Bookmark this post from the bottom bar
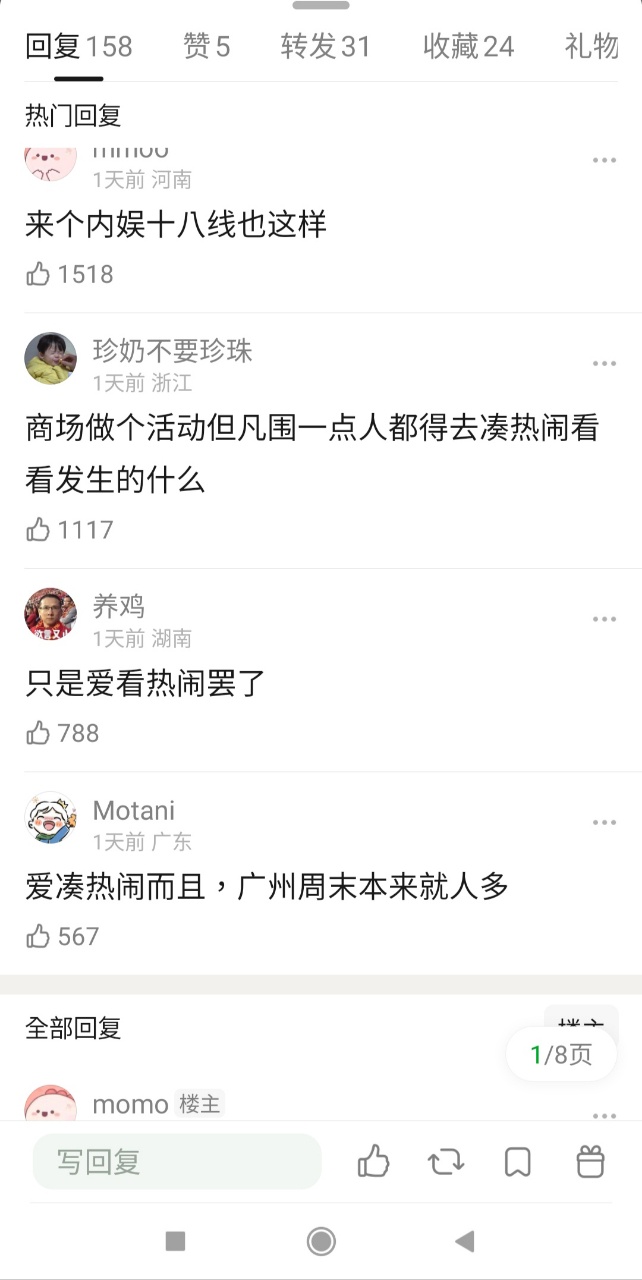 coord(517,1162)
